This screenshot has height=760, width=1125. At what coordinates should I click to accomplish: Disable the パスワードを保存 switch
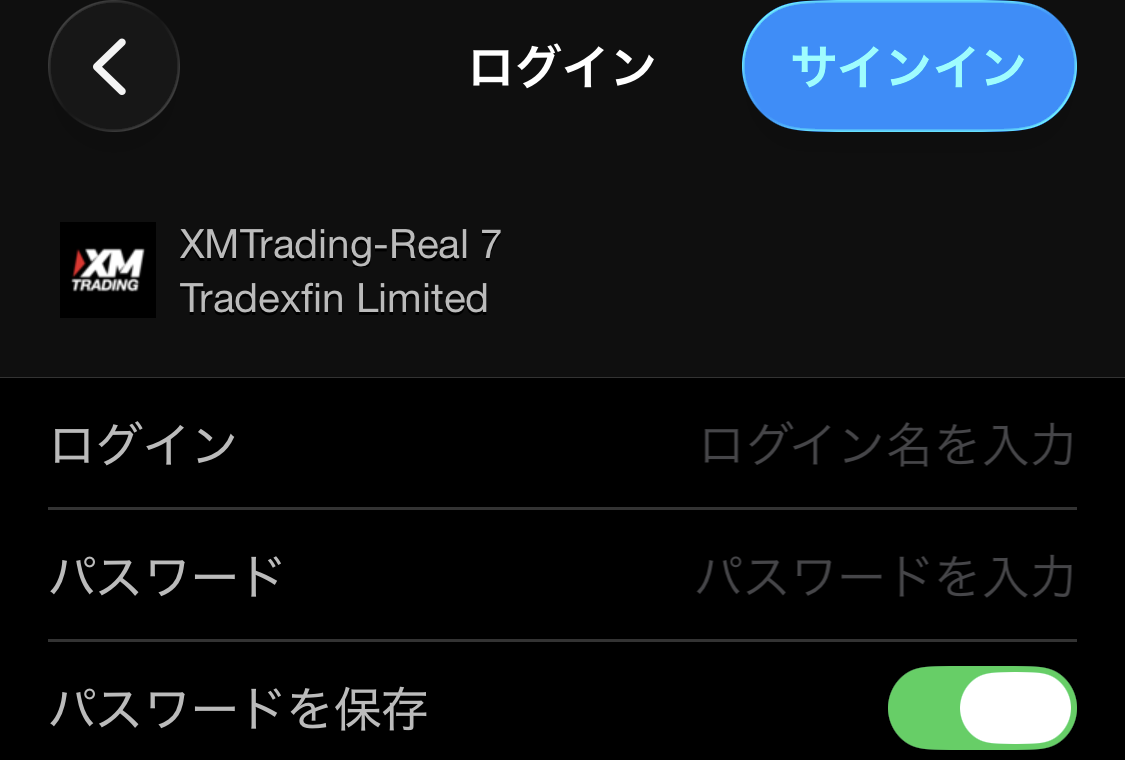(x=981, y=708)
